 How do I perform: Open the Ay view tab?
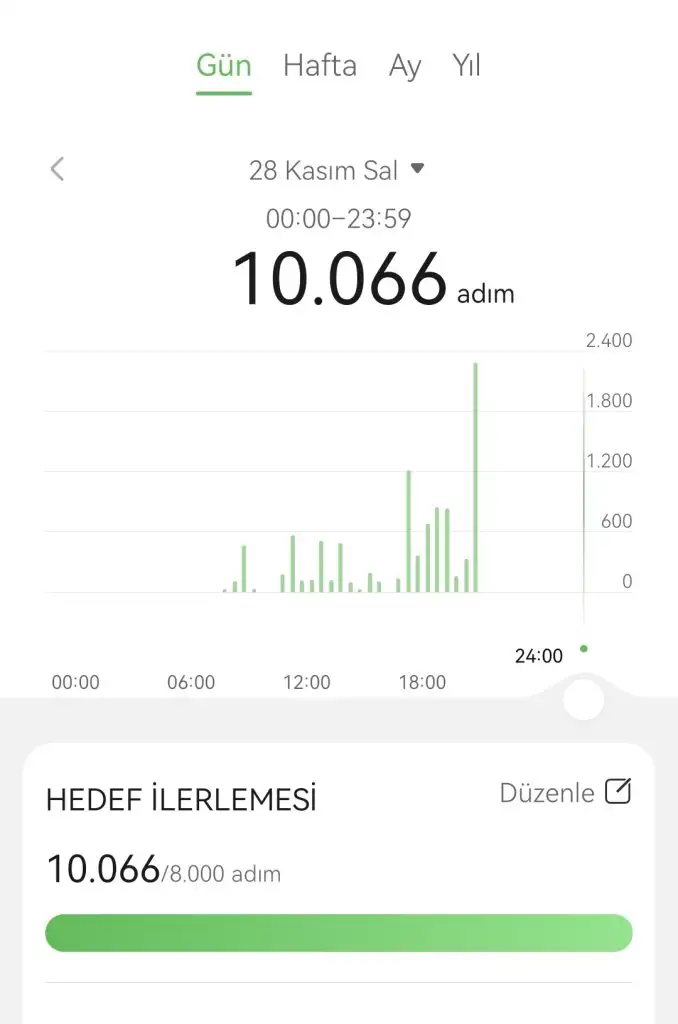point(405,66)
